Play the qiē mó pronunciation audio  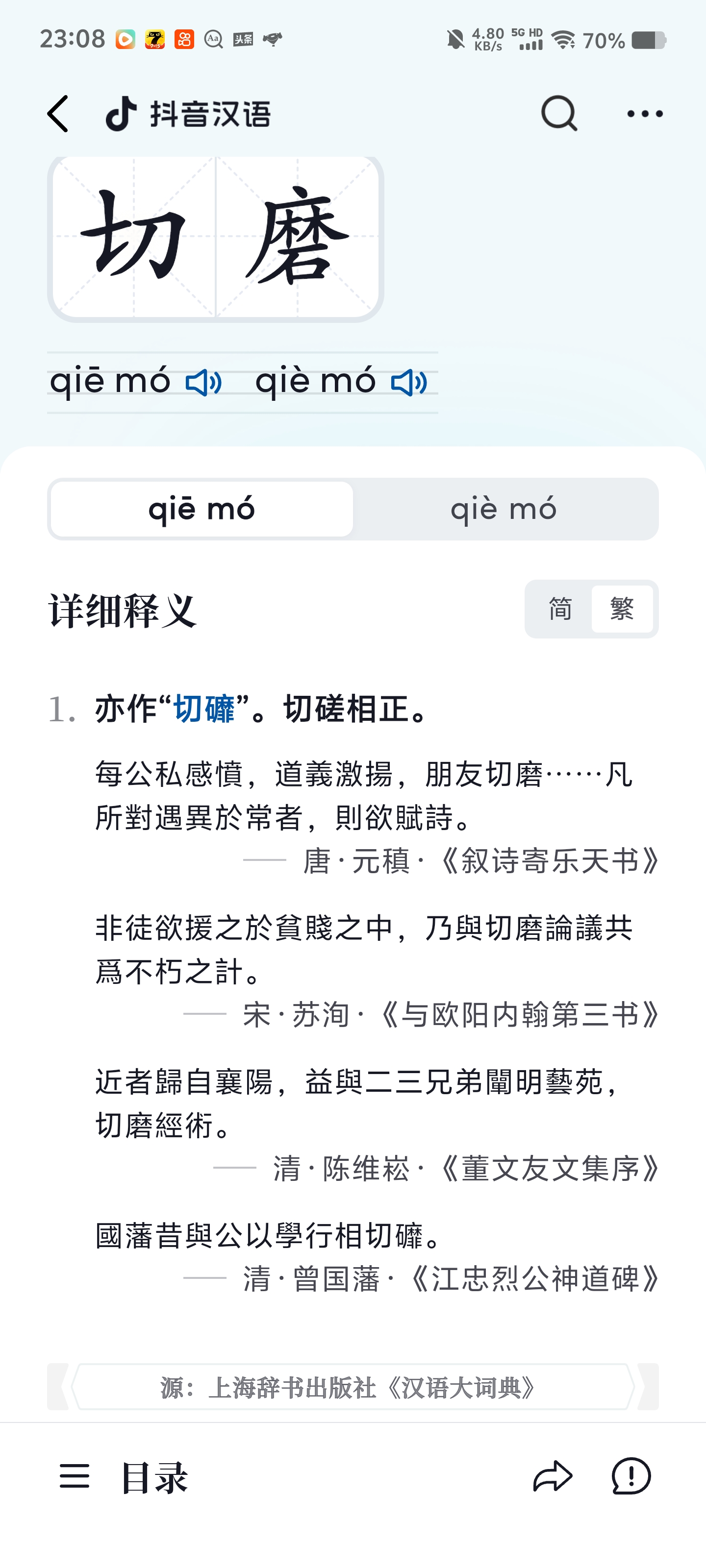coord(203,383)
